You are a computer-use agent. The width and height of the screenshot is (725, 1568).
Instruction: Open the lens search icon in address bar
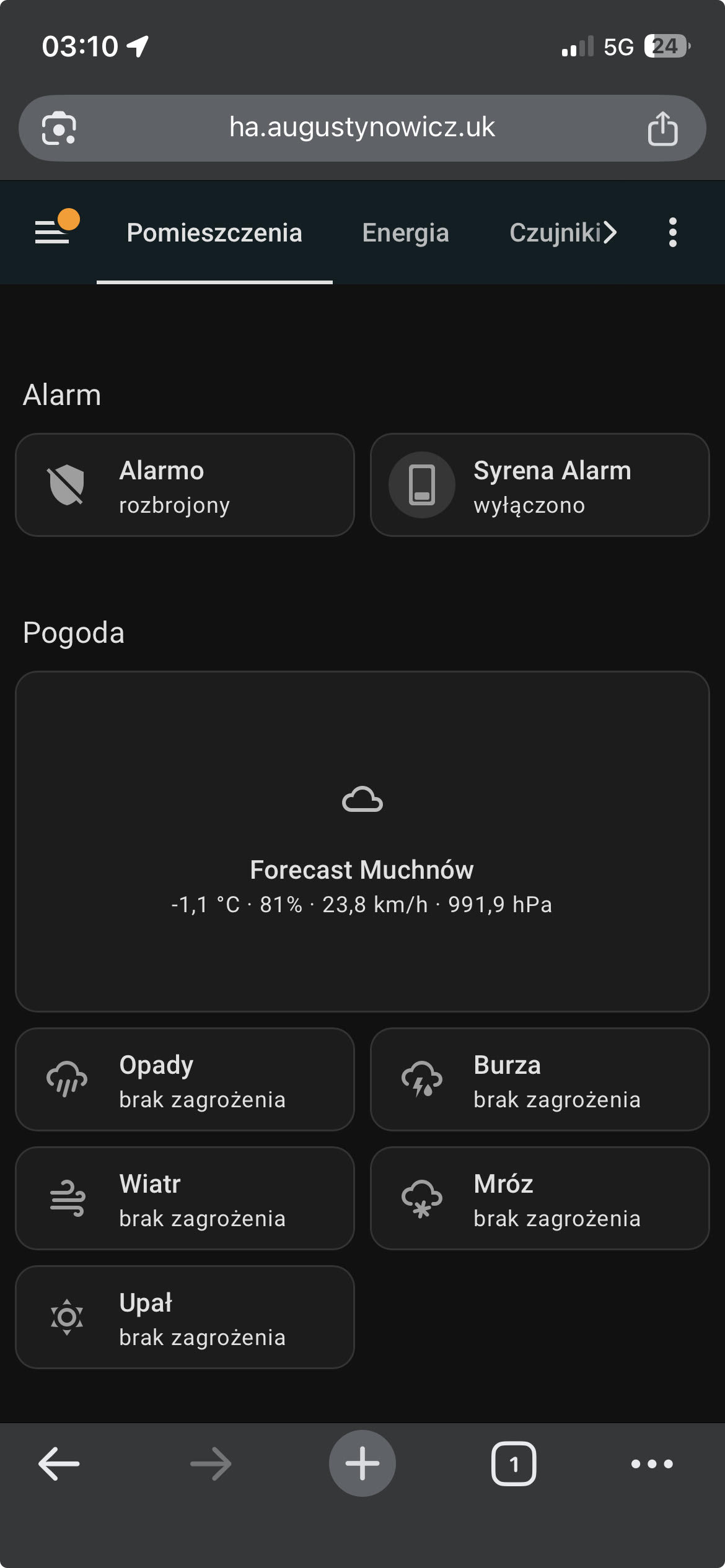tap(59, 129)
